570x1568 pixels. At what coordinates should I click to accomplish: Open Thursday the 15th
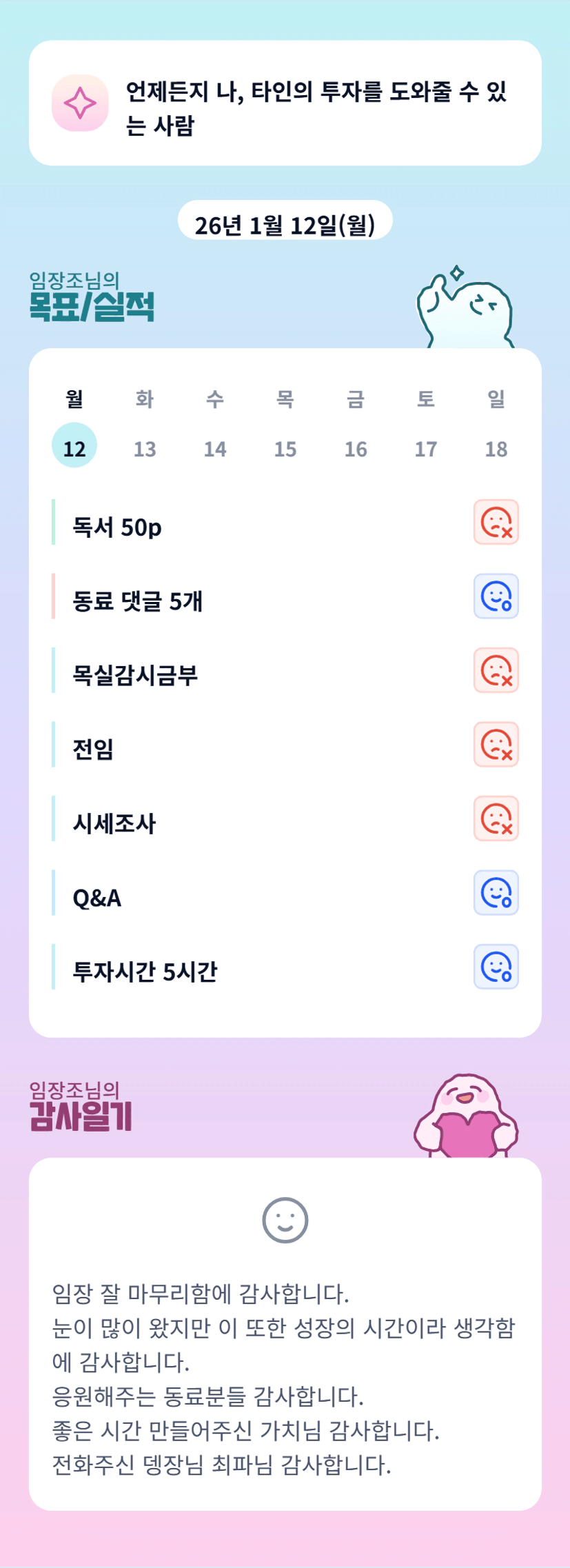285,448
